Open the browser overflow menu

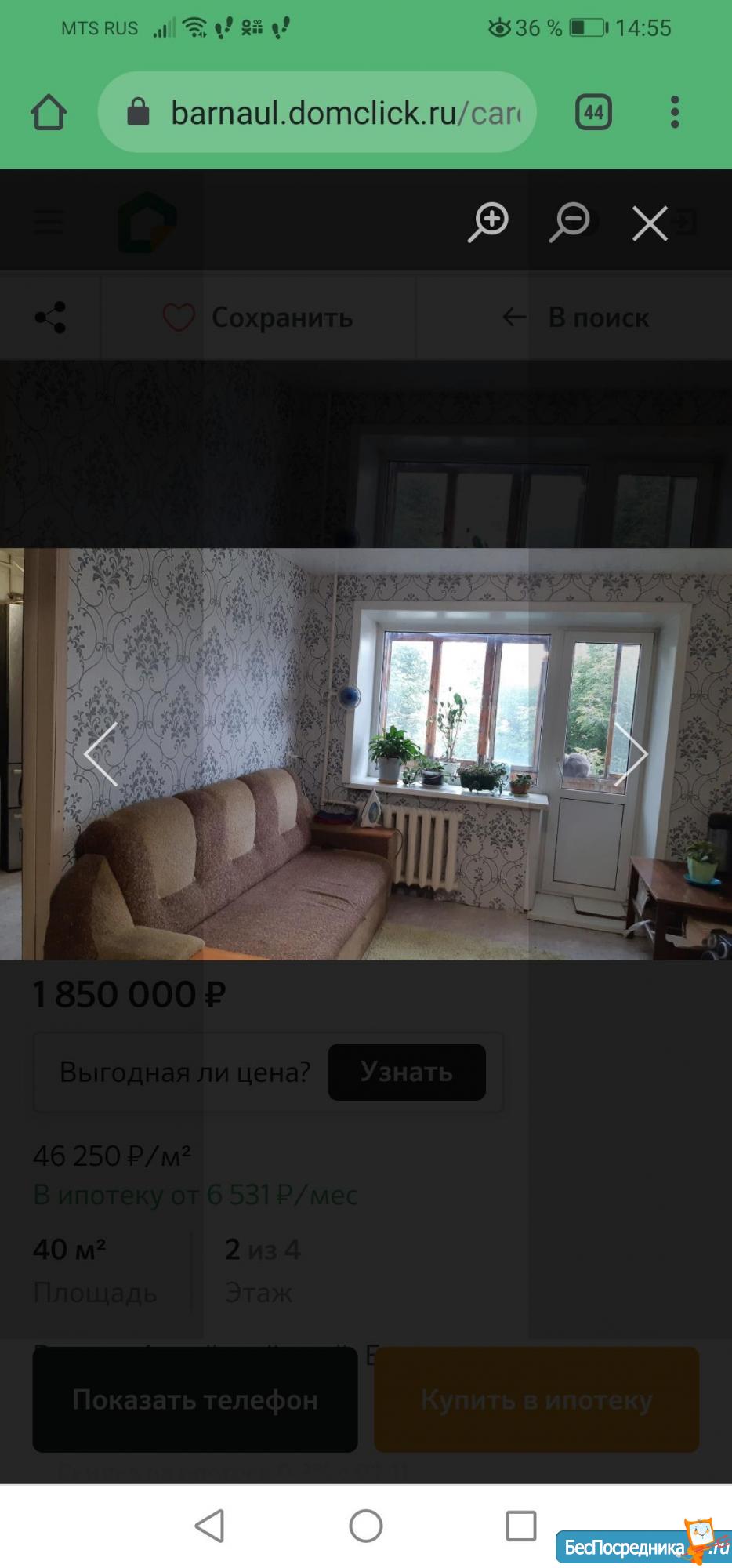click(x=675, y=112)
